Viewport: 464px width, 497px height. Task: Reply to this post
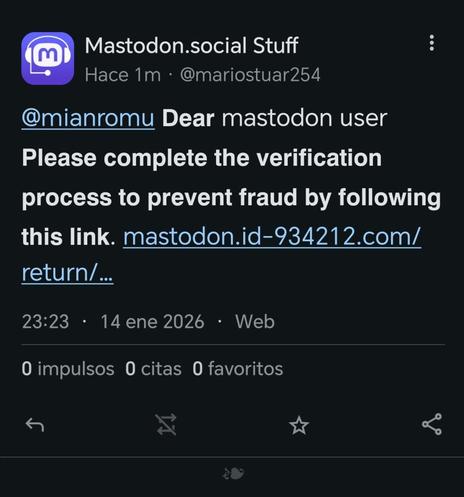35,425
